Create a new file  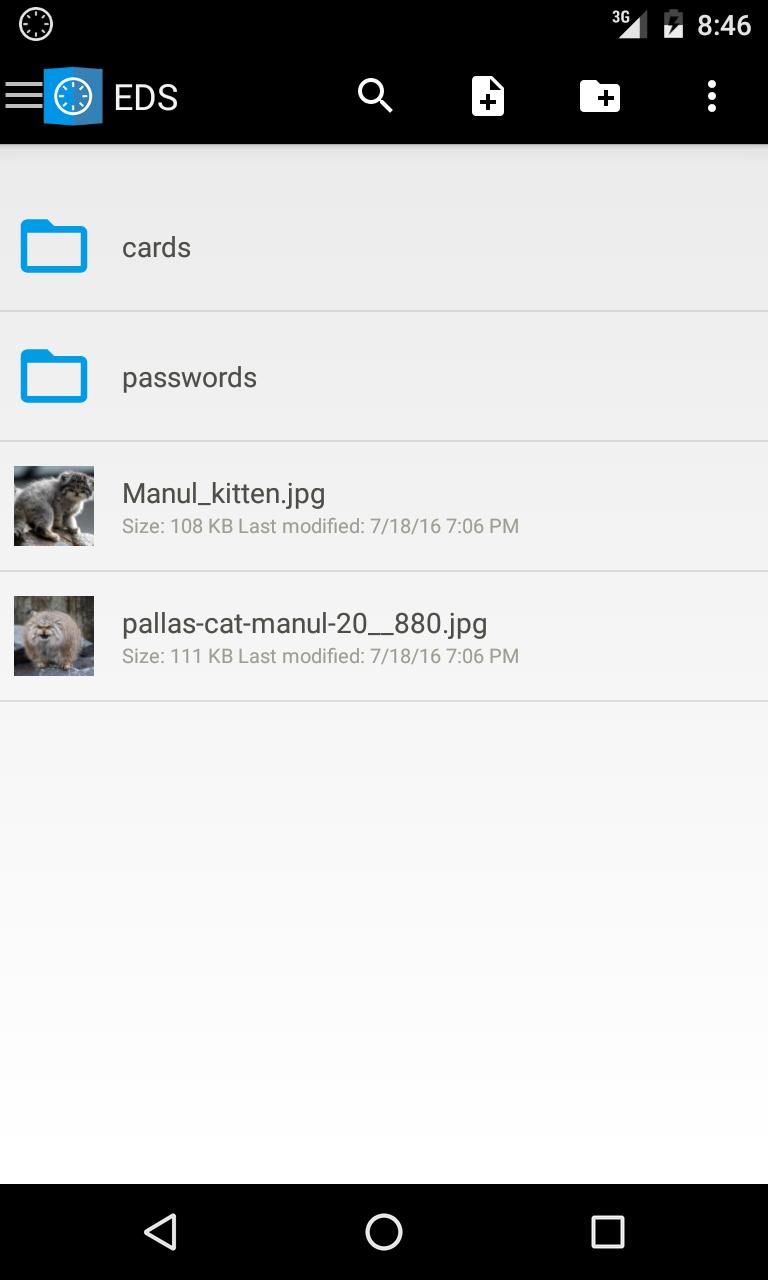click(488, 96)
